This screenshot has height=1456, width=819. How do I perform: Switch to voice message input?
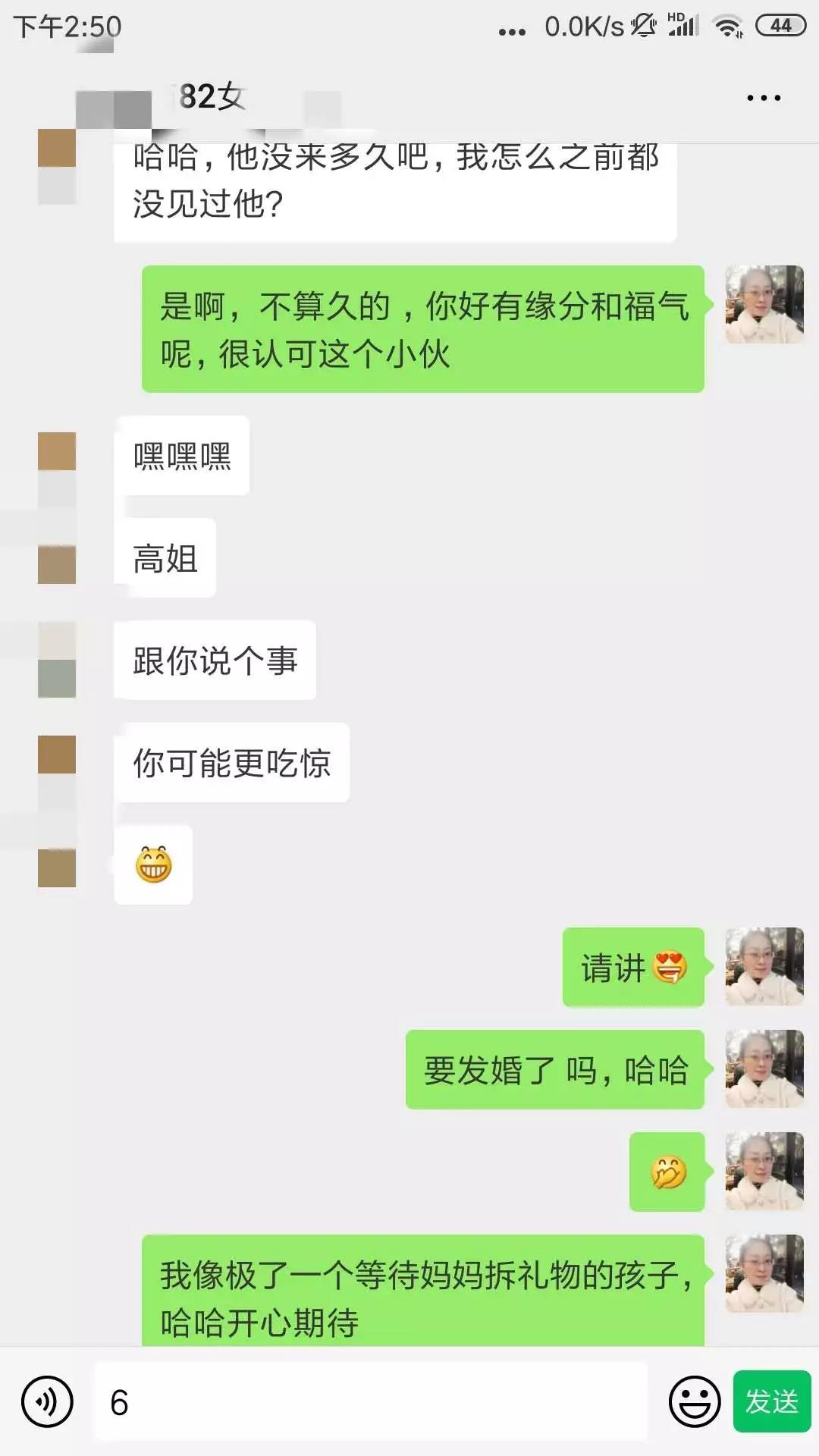47,1401
